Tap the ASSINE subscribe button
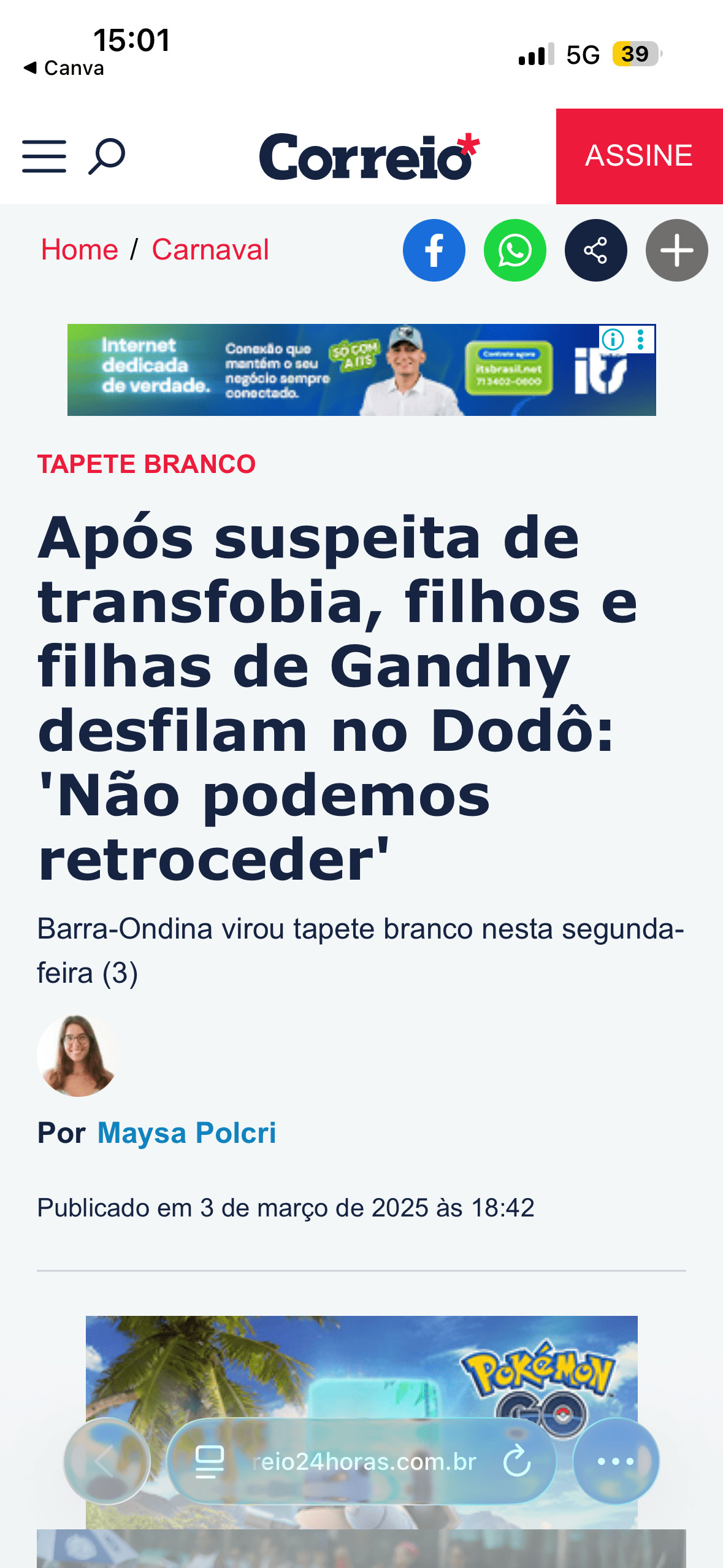The image size is (723, 1568). click(x=639, y=156)
